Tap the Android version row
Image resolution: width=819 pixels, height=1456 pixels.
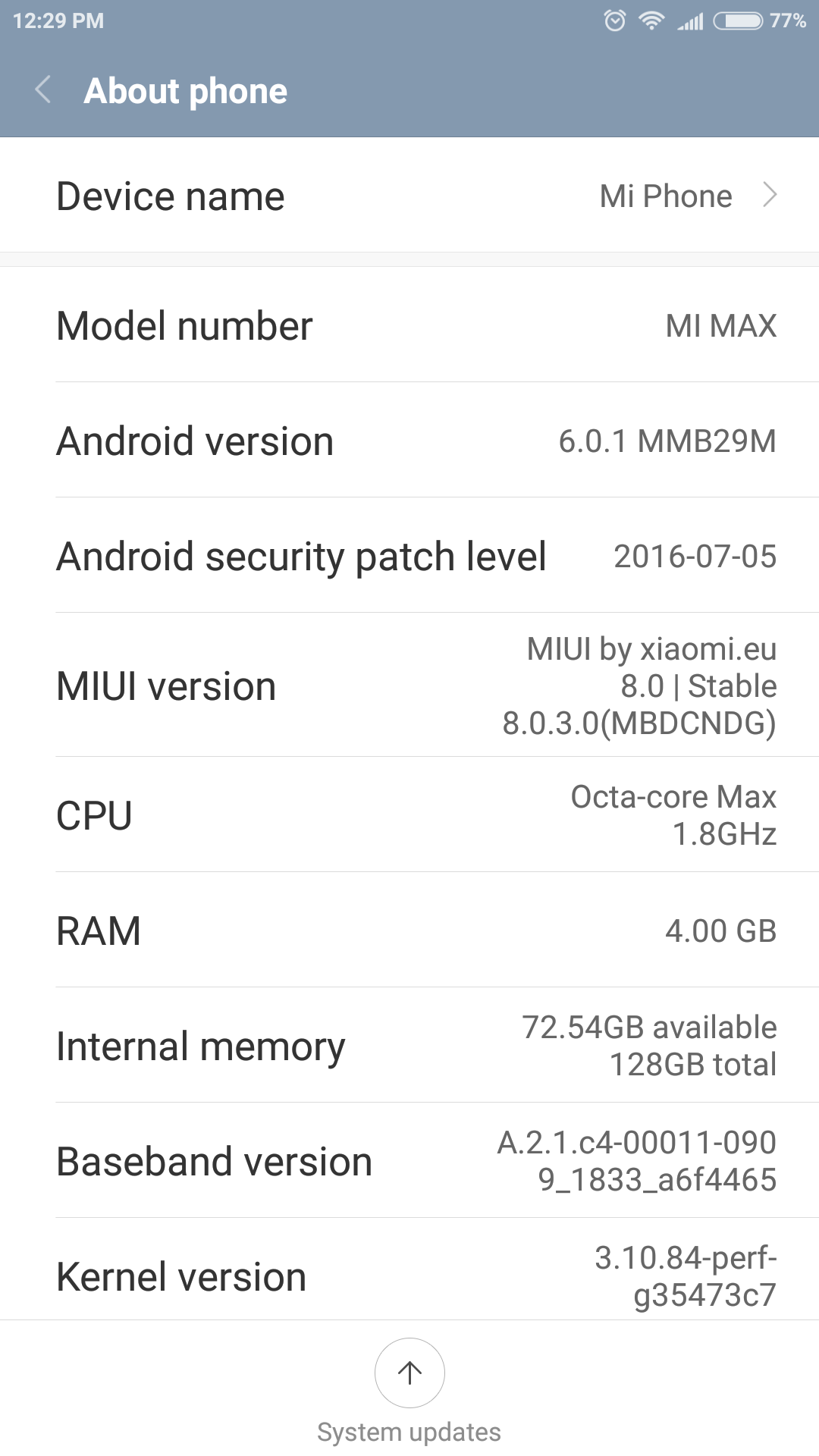409,441
